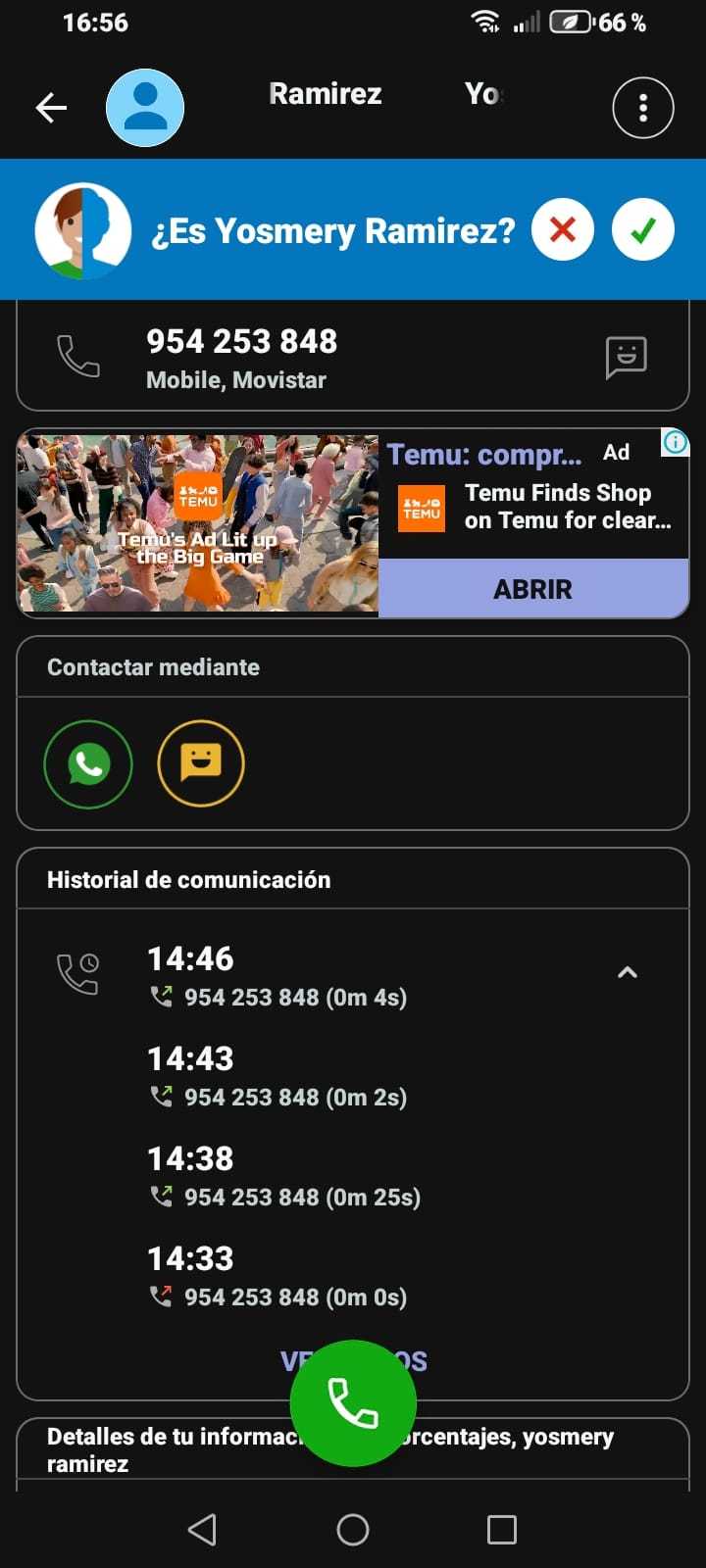Contact via the yellow SMS icon
Screen dimensions: 706x1568
pyautogui.click(x=201, y=764)
